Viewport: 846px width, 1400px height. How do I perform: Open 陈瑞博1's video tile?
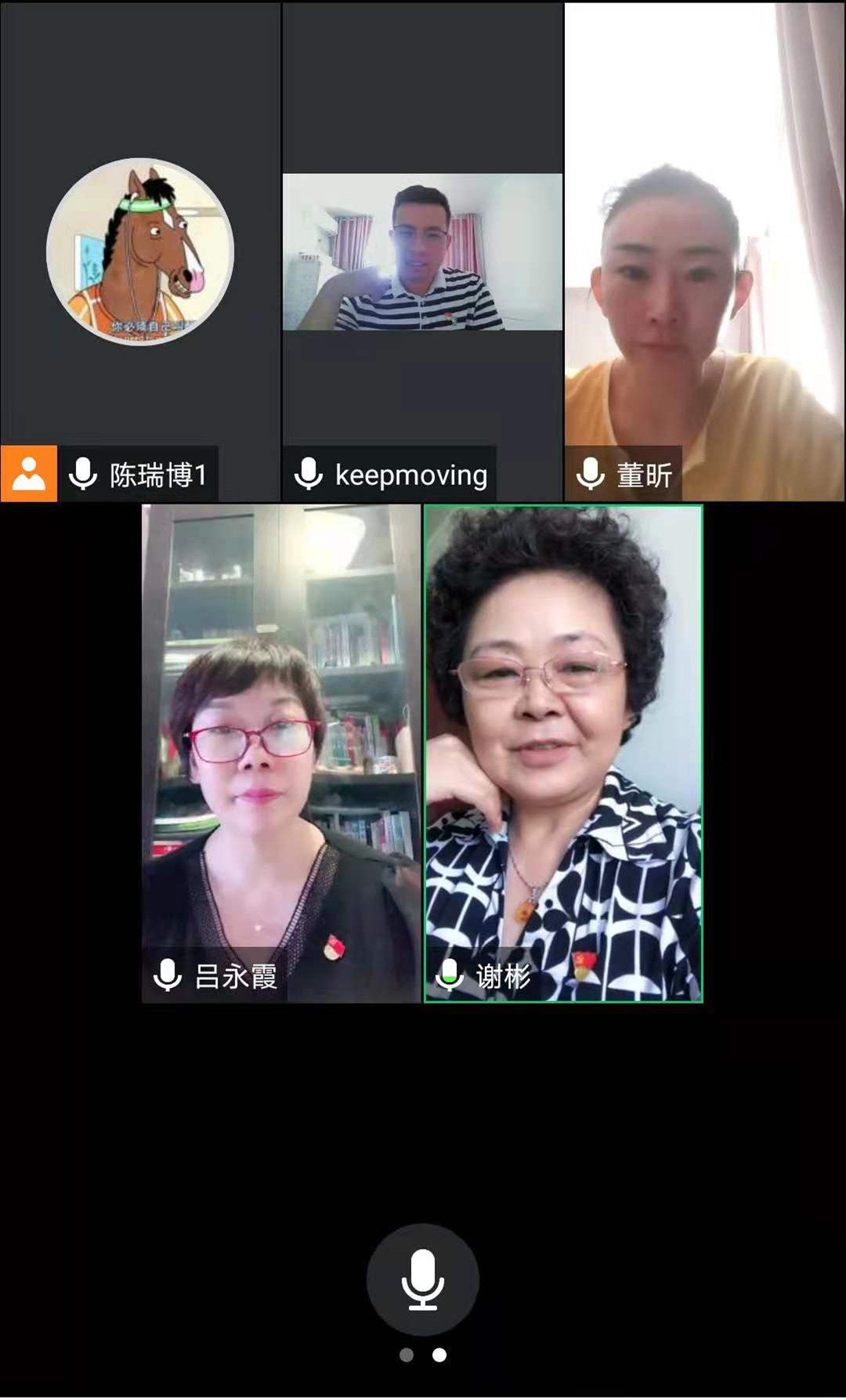pyautogui.click(x=140, y=251)
